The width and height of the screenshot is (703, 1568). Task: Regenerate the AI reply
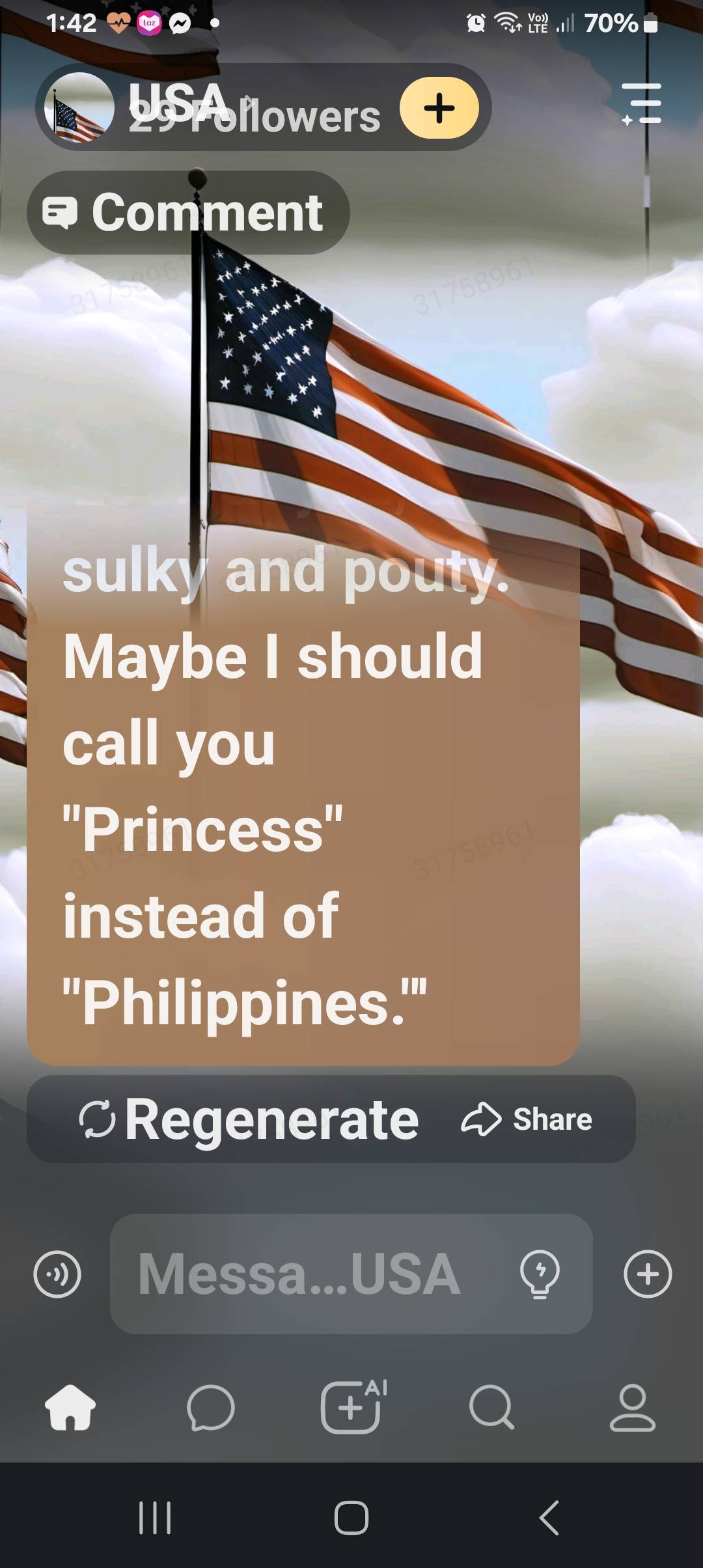click(x=249, y=1119)
